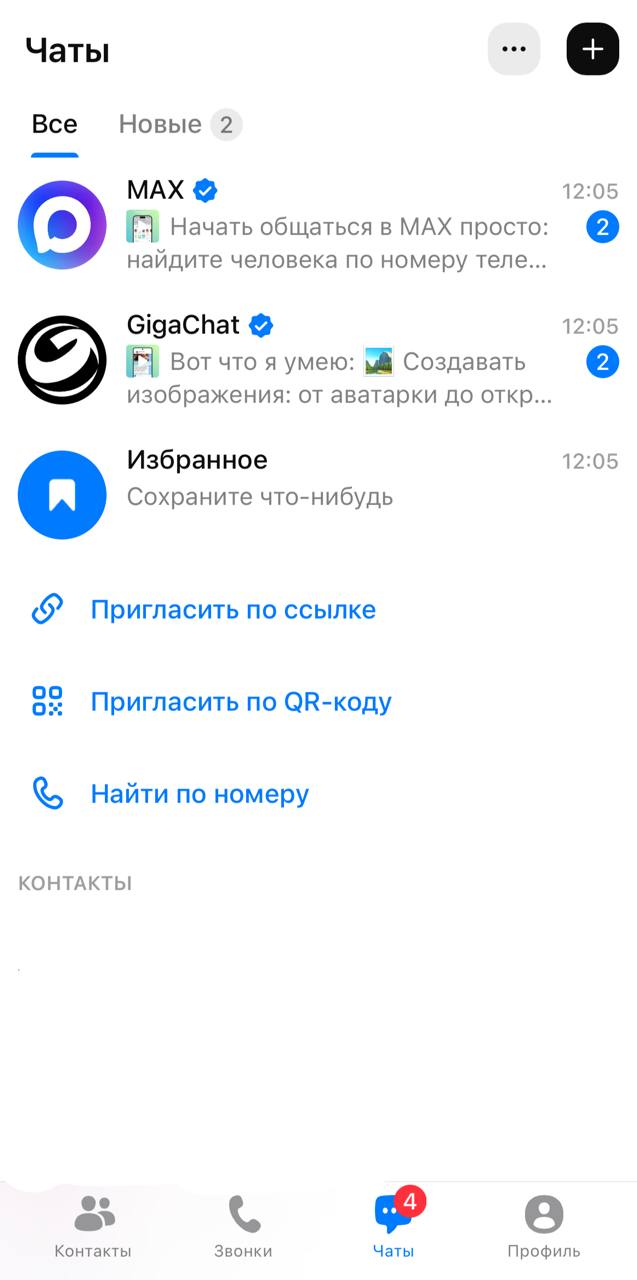Image resolution: width=637 pixels, height=1280 pixels.
Task: Select Пригласить по ссылке
Action: (x=232, y=610)
